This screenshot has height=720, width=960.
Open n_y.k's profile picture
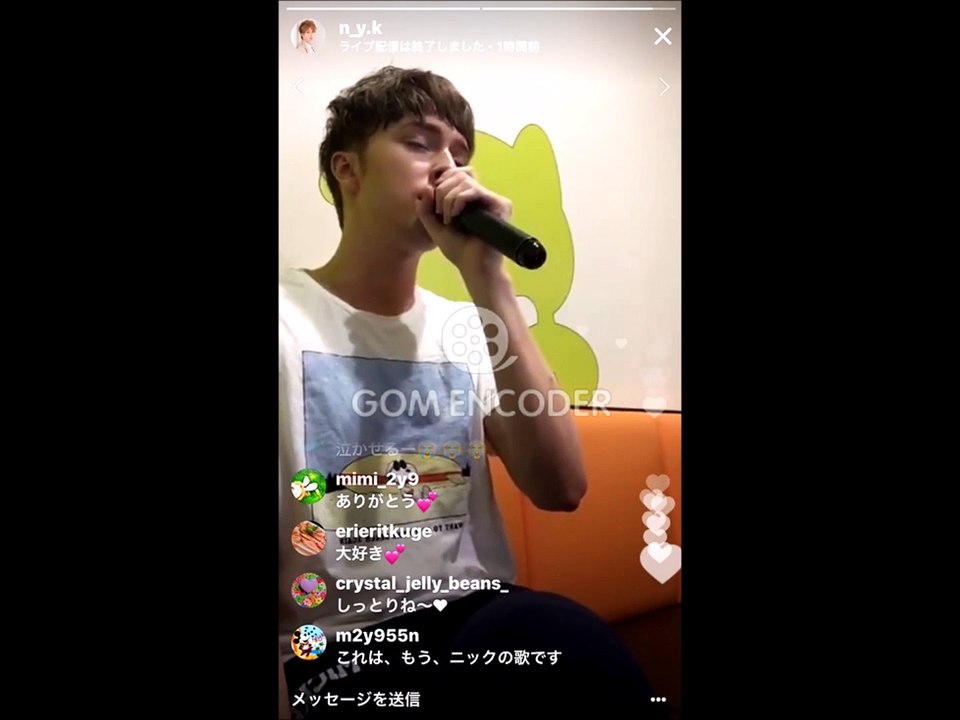(x=307, y=36)
